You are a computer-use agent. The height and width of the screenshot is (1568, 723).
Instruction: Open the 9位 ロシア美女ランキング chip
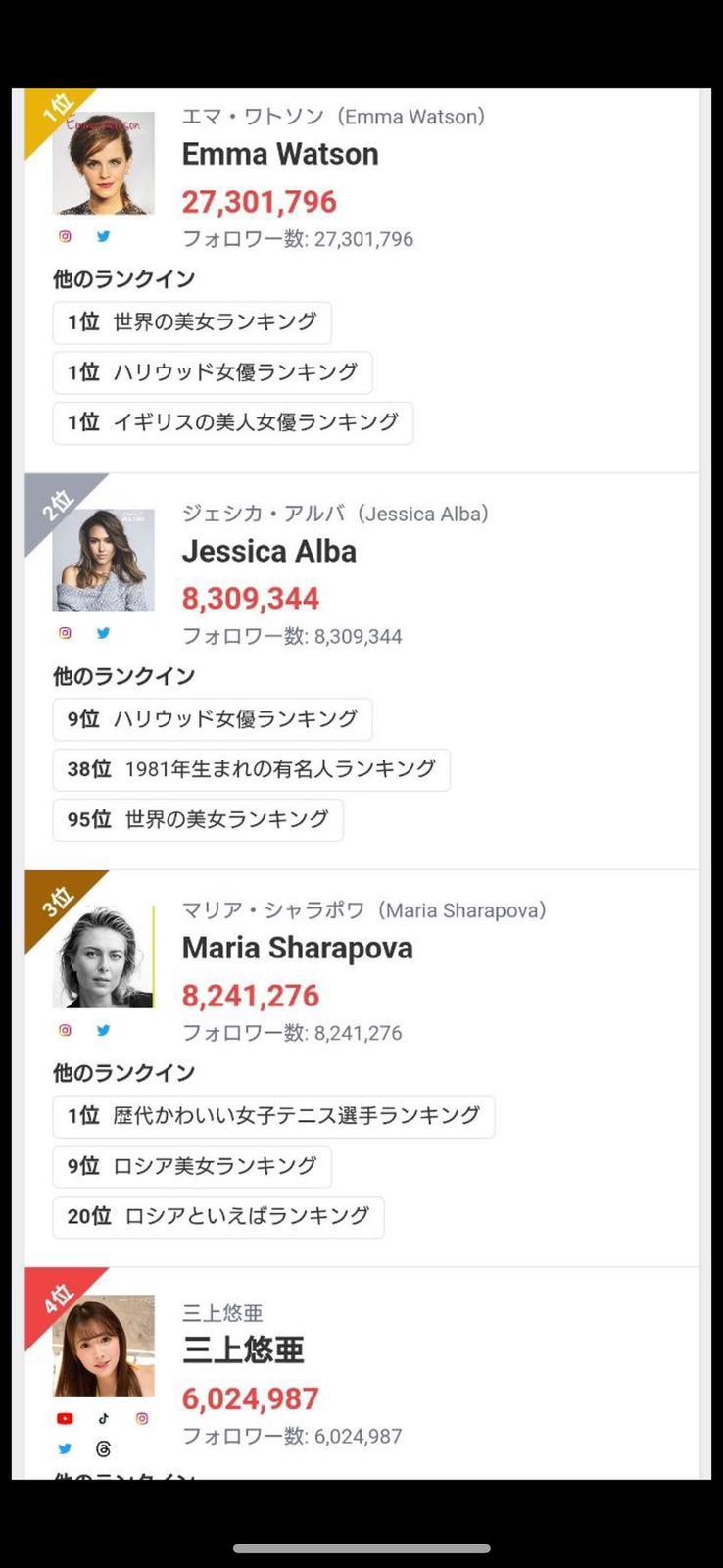pyautogui.click(x=192, y=1166)
